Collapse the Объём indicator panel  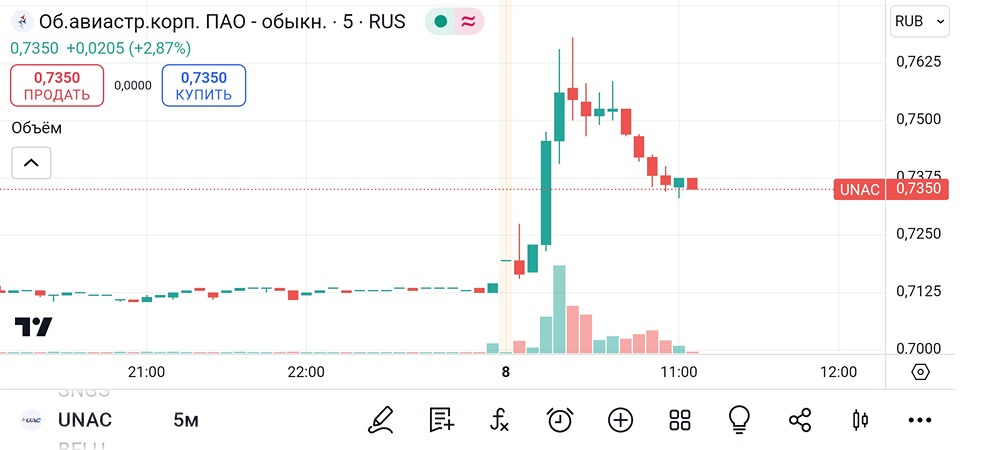pos(31,162)
